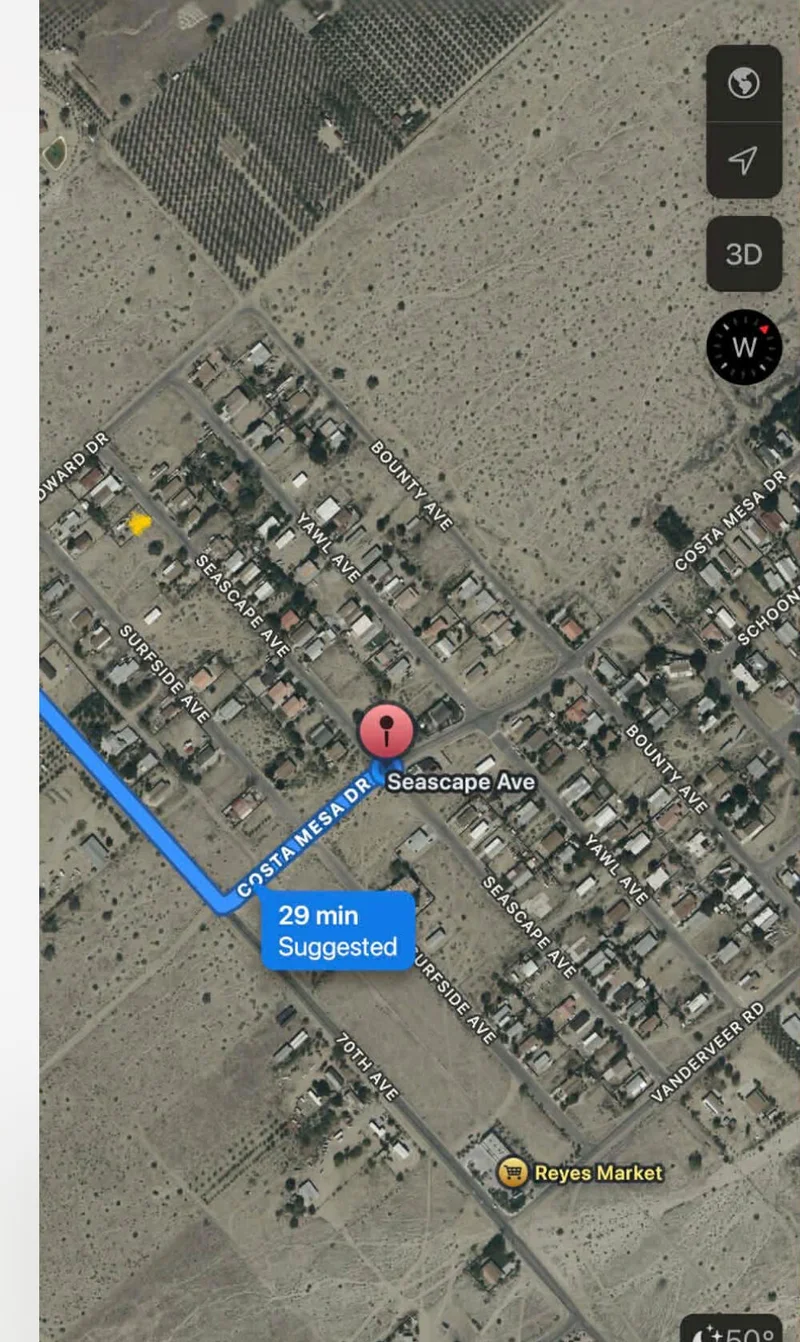The image size is (800, 1342).
Task: Select the red Seascape Ave pin
Action: click(386, 732)
